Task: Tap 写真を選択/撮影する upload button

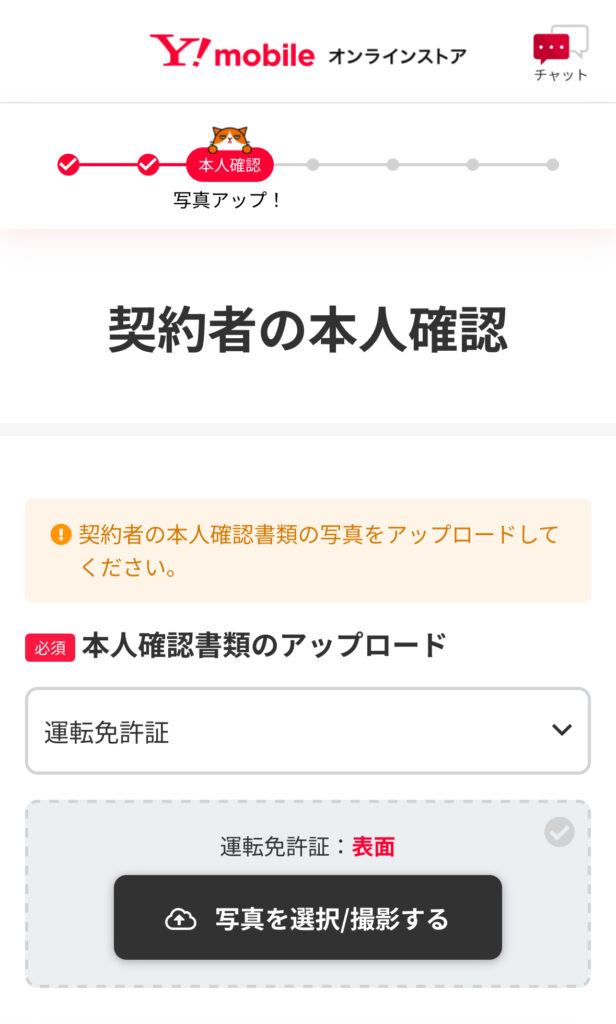Action: tap(307, 918)
